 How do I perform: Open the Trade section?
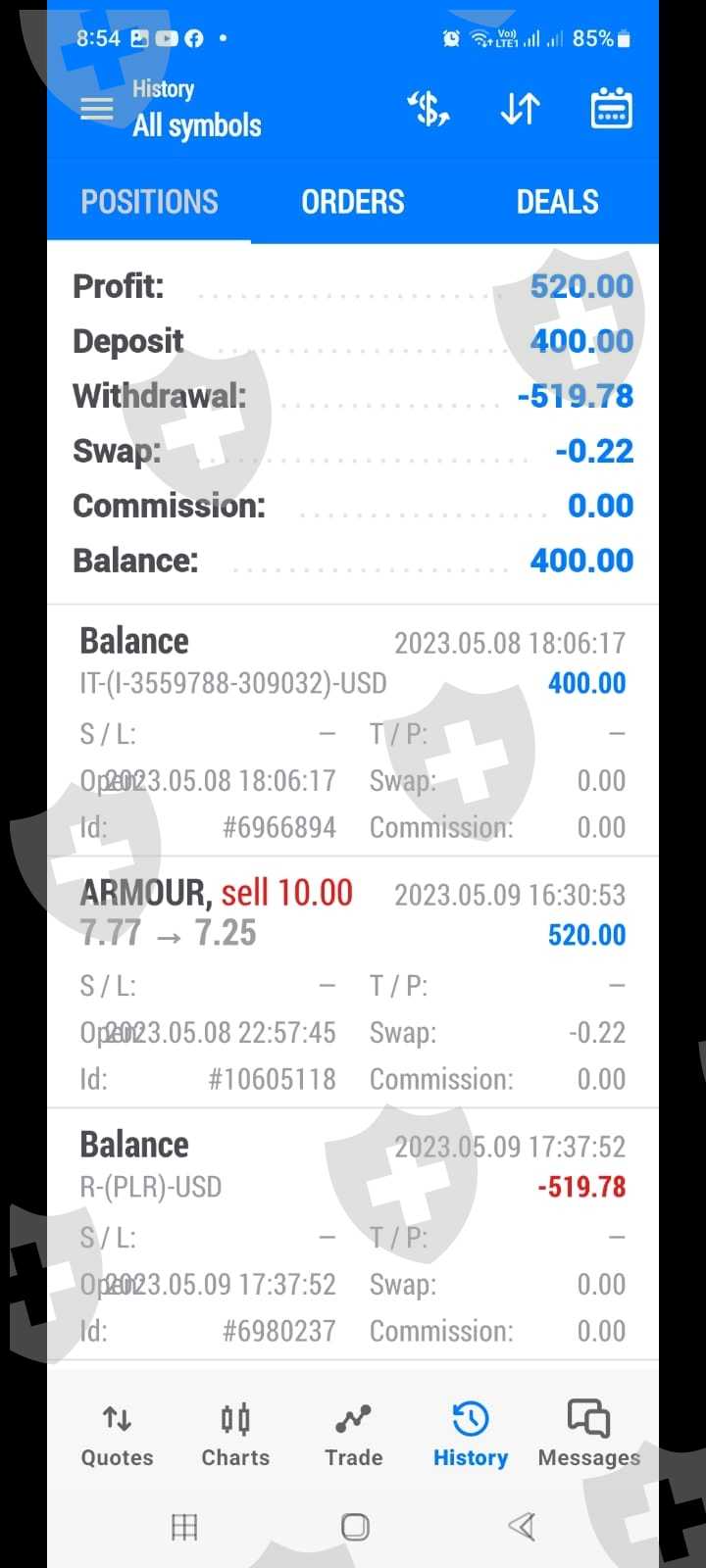[353, 1436]
